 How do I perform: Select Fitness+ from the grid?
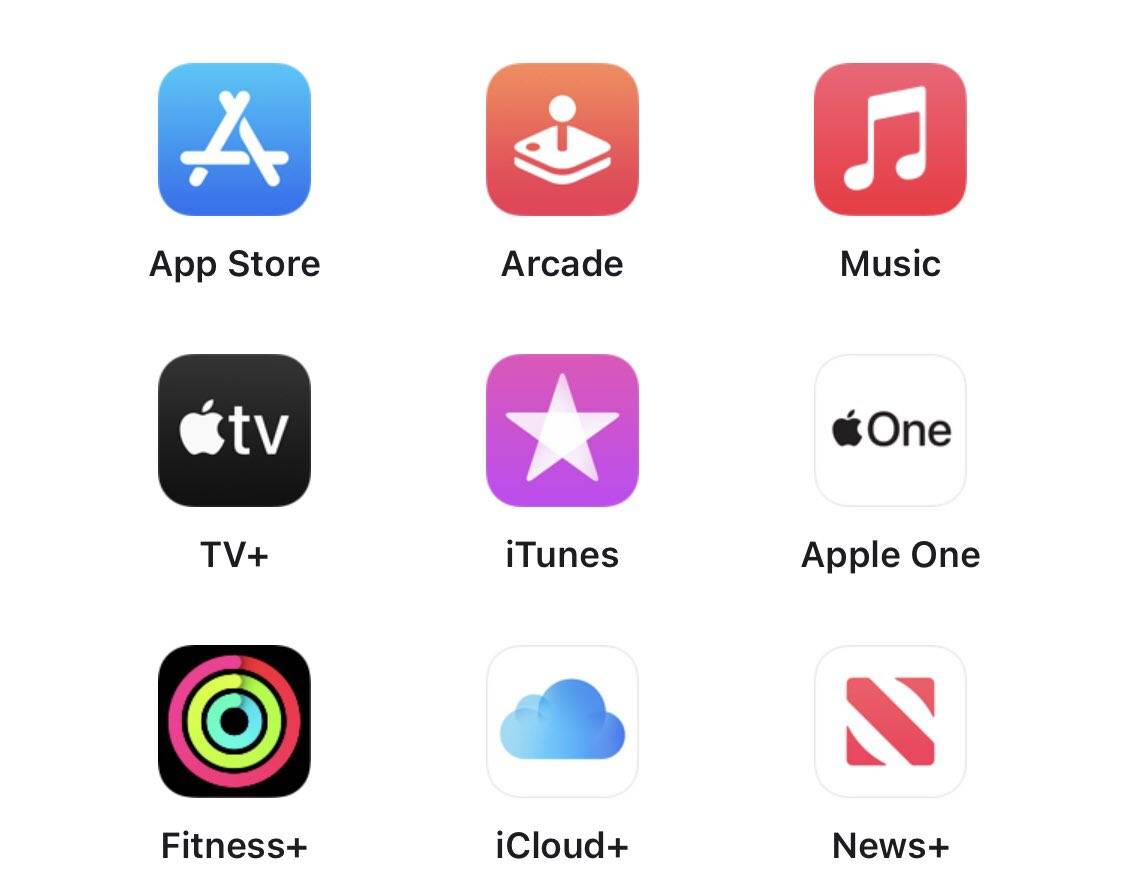point(234,721)
